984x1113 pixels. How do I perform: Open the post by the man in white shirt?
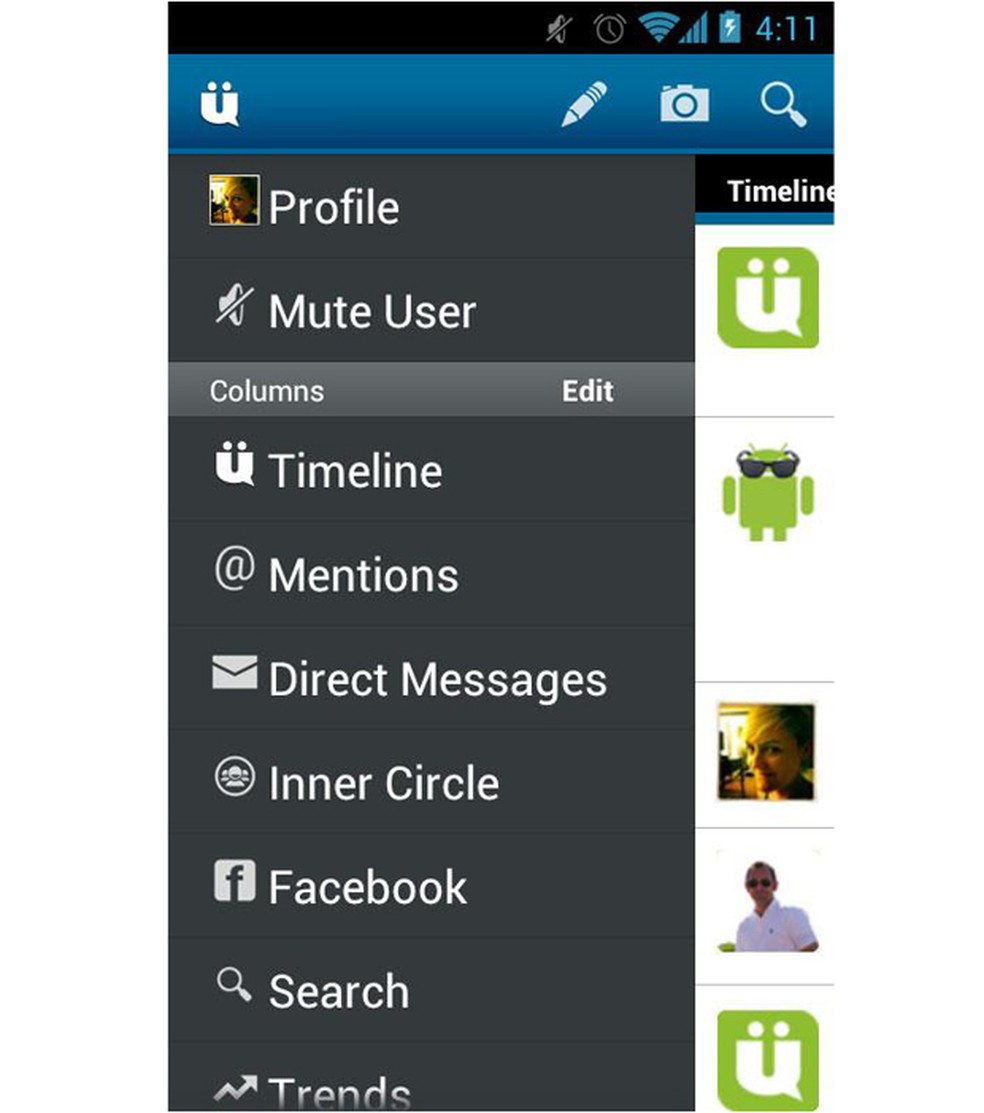click(767, 906)
